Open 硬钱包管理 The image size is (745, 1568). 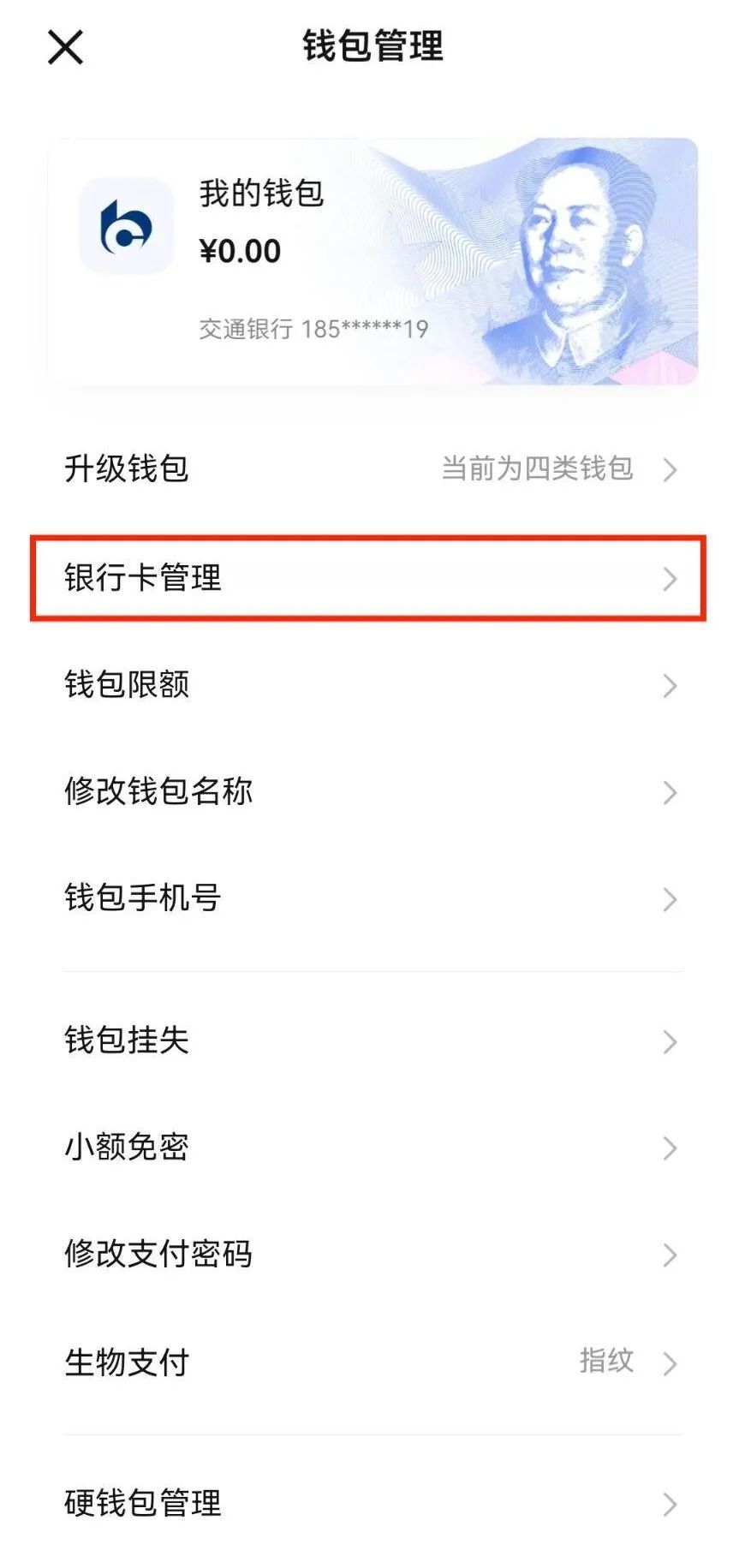tap(372, 1504)
